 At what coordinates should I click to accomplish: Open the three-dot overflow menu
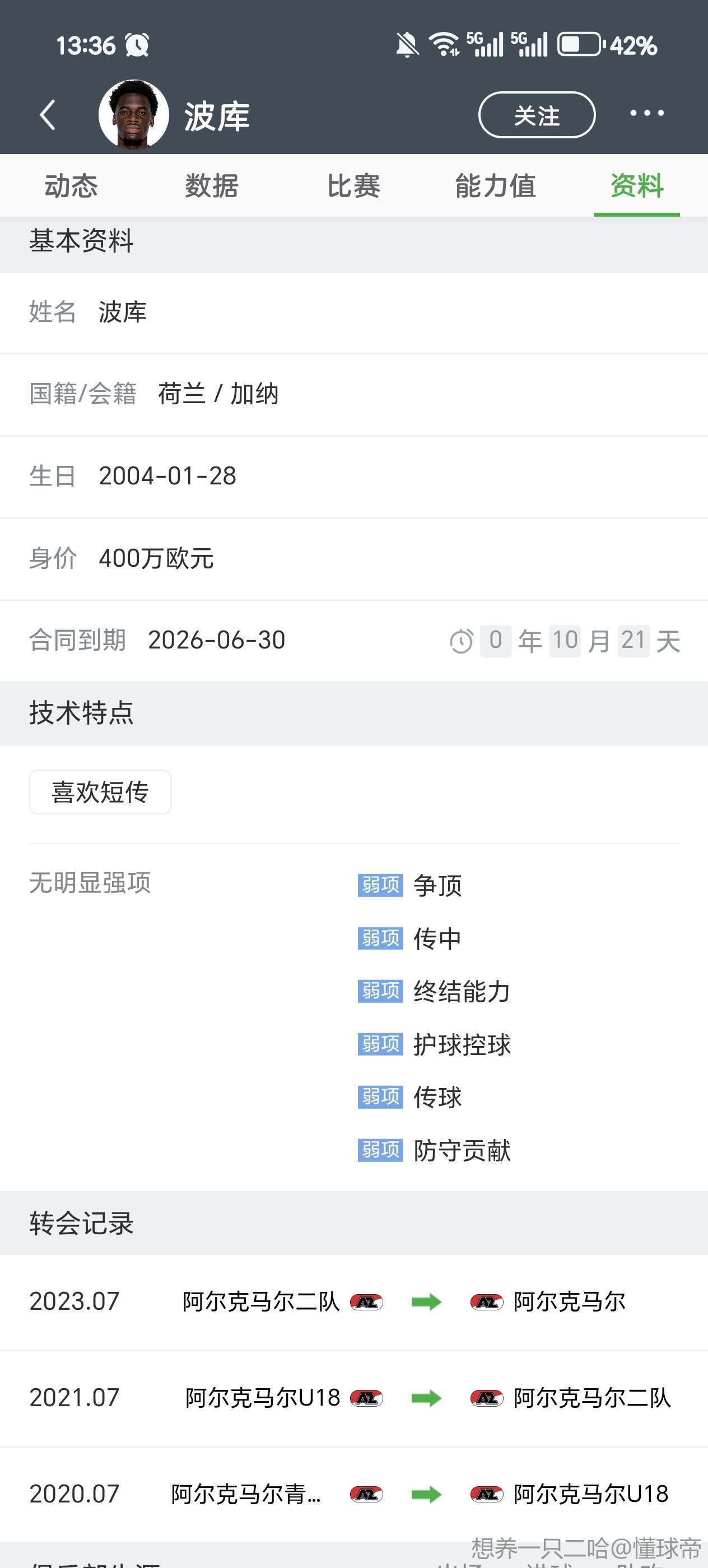[646, 113]
